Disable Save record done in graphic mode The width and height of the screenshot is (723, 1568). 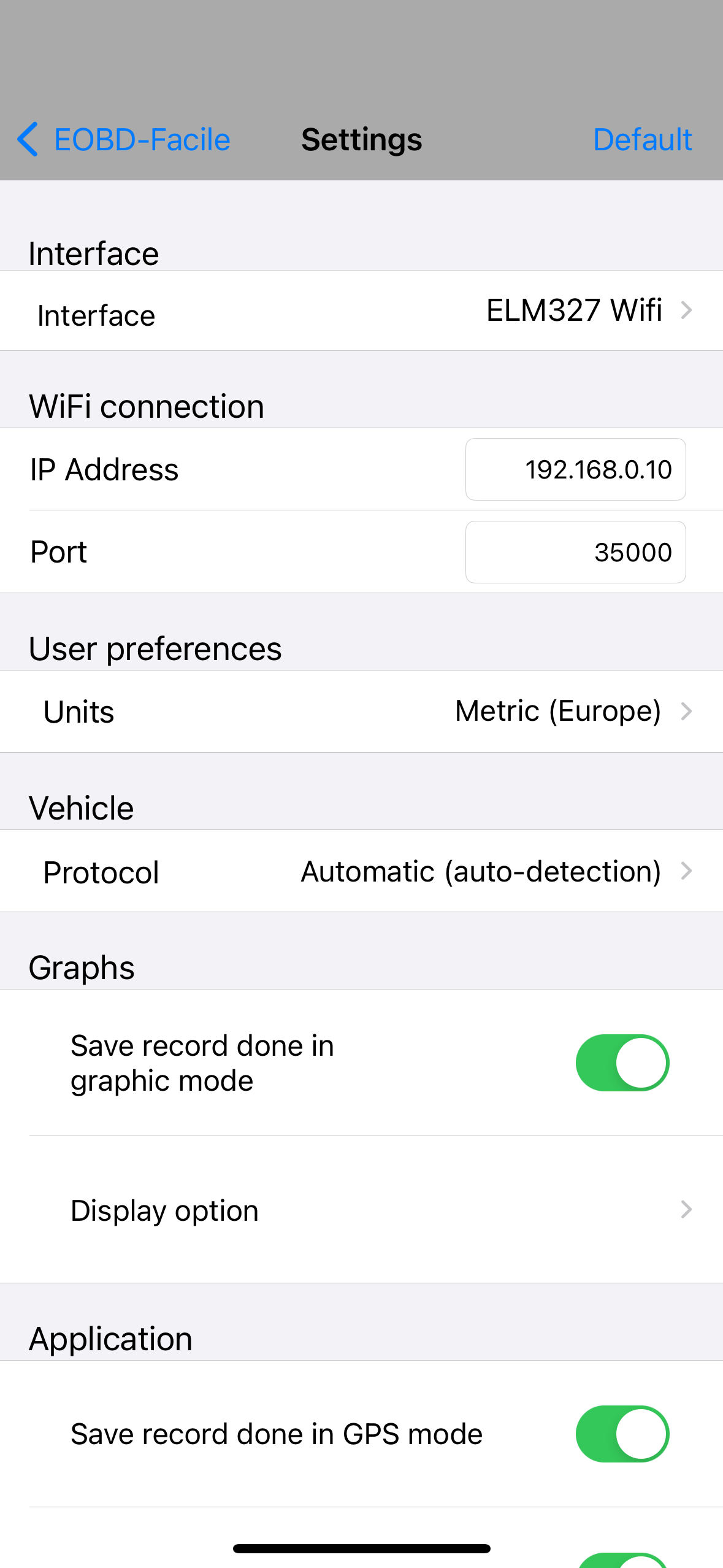[x=622, y=1063]
